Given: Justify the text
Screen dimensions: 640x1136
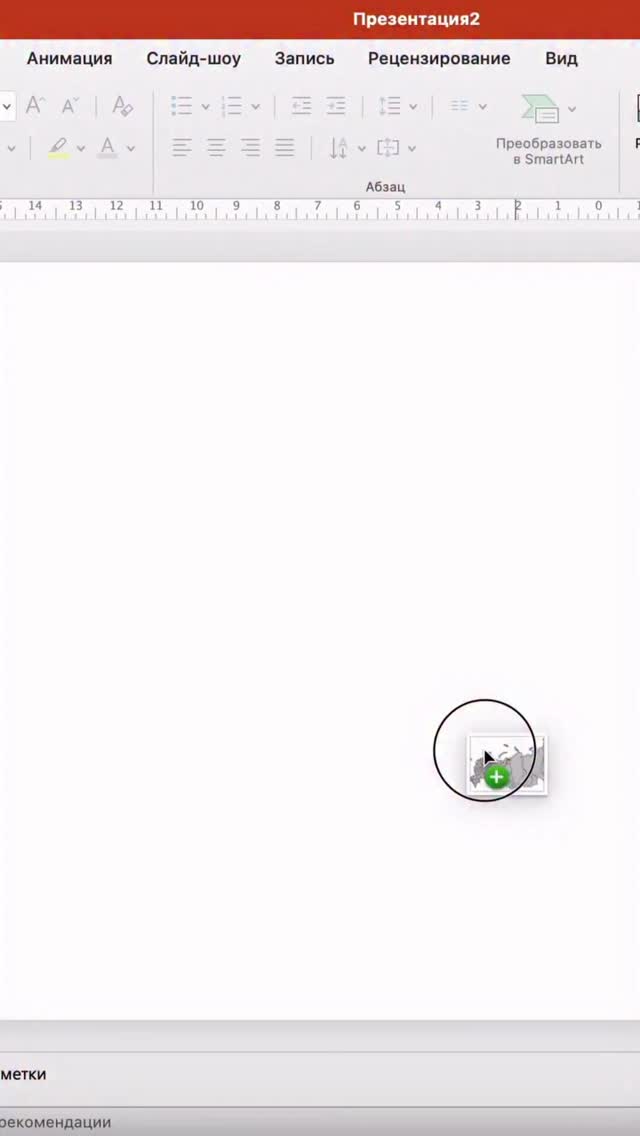Looking at the screenshot, I should (285, 148).
